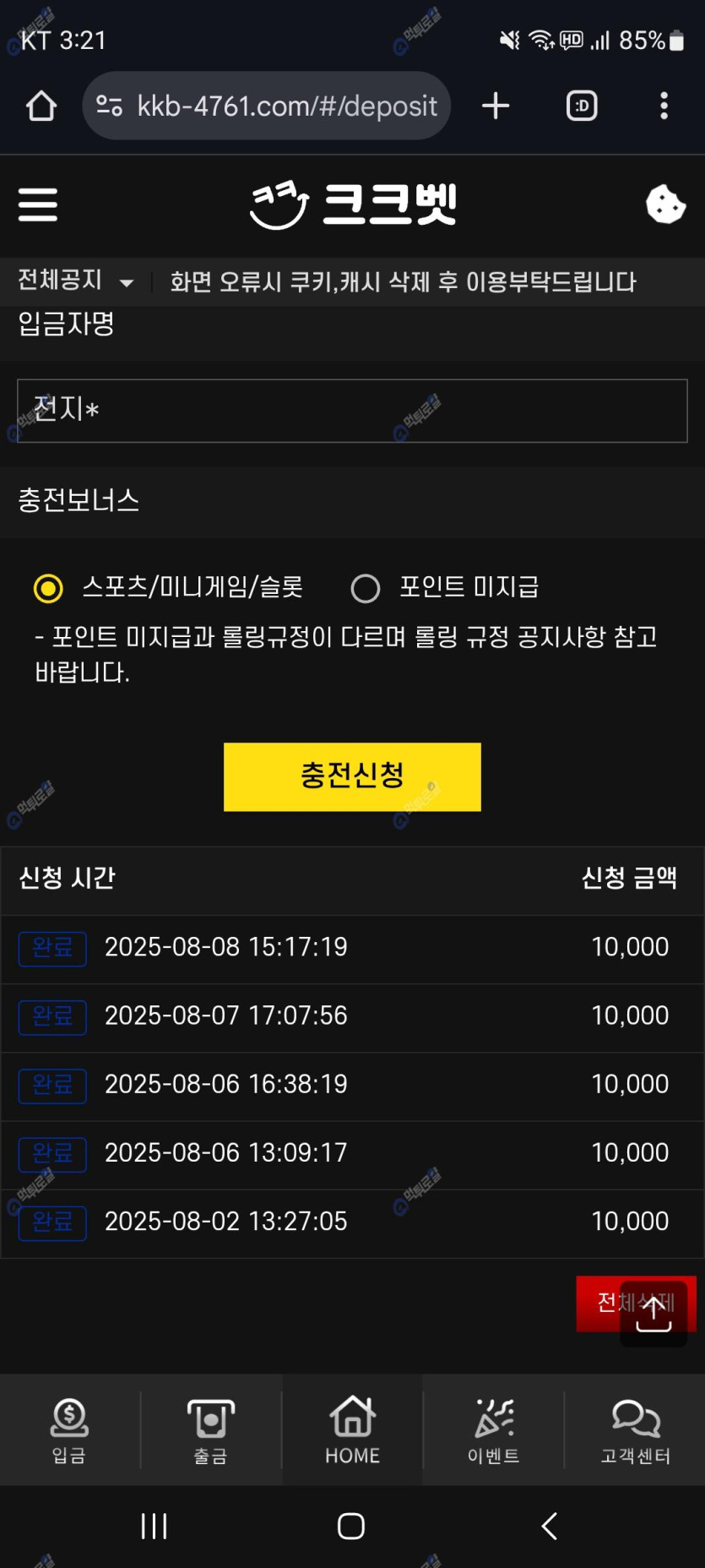Go to the browser home page
This screenshot has width=705, height=1568.
[41, 106]
